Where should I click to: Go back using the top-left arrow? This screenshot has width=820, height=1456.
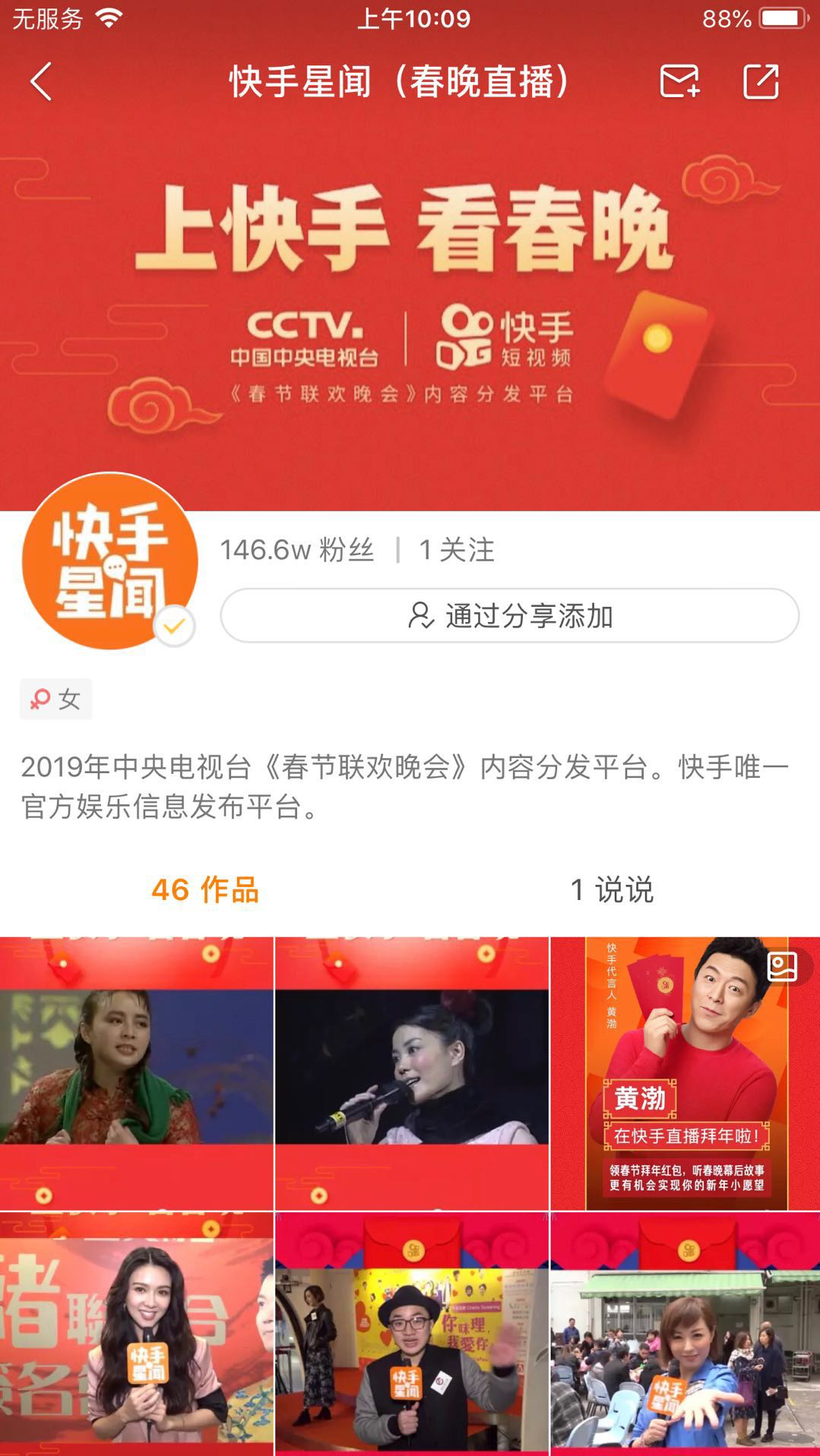42,81
